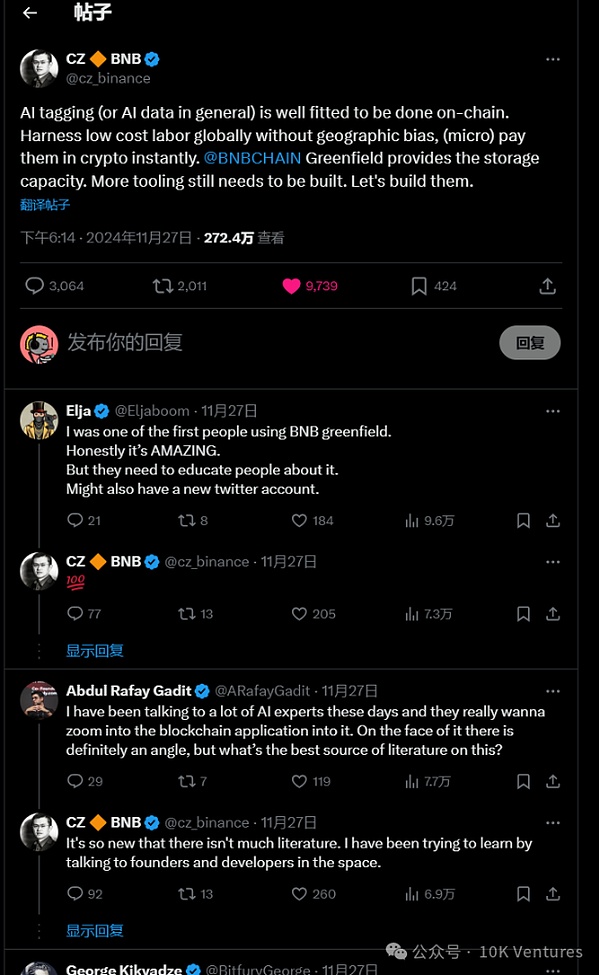Show replies under CZ's 💯 reply

point(95,650)
